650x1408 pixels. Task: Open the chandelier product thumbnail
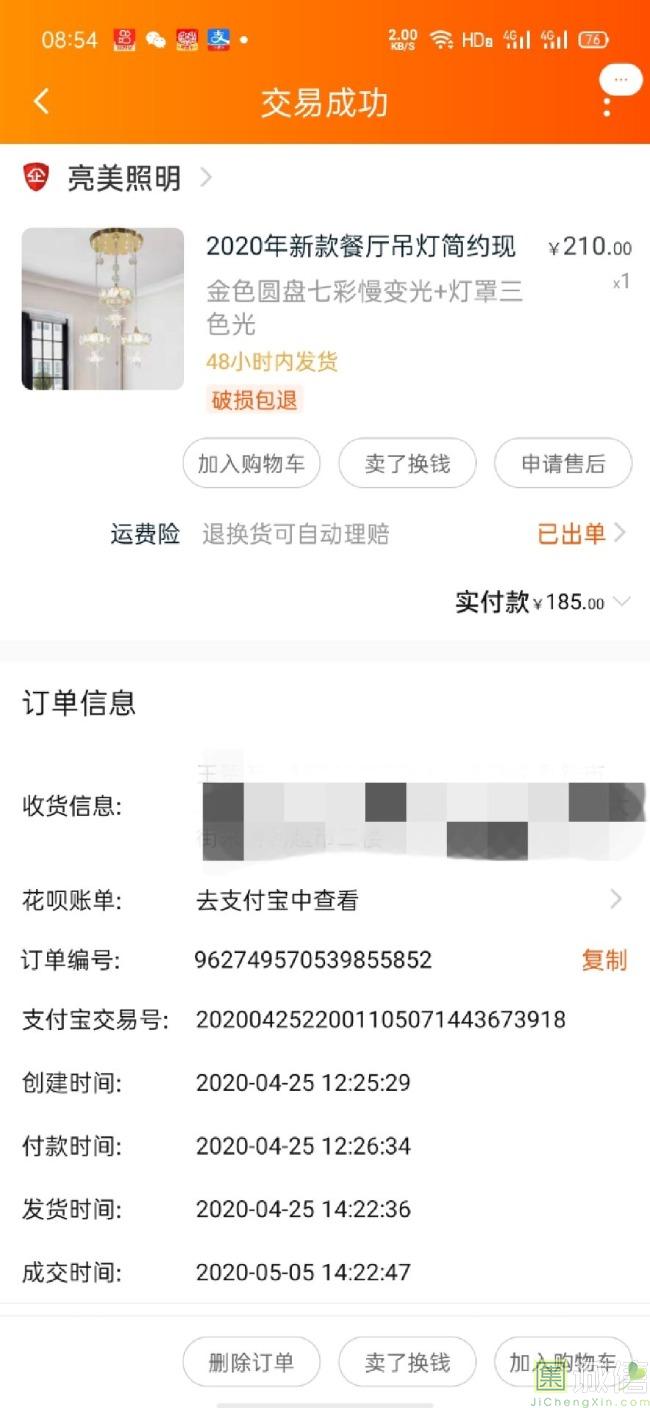tap(103, 309)
